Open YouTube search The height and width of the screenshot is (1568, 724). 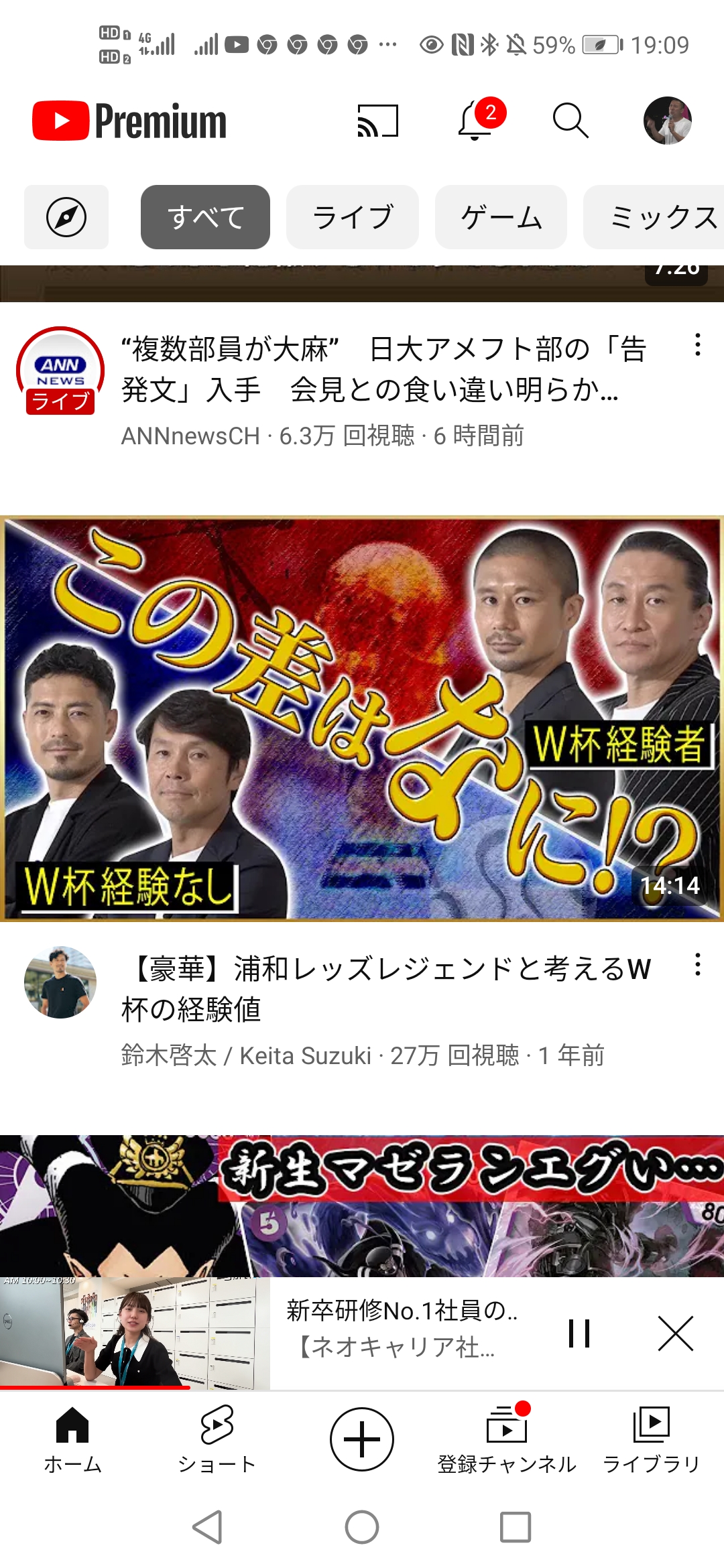tap(570, 121)
